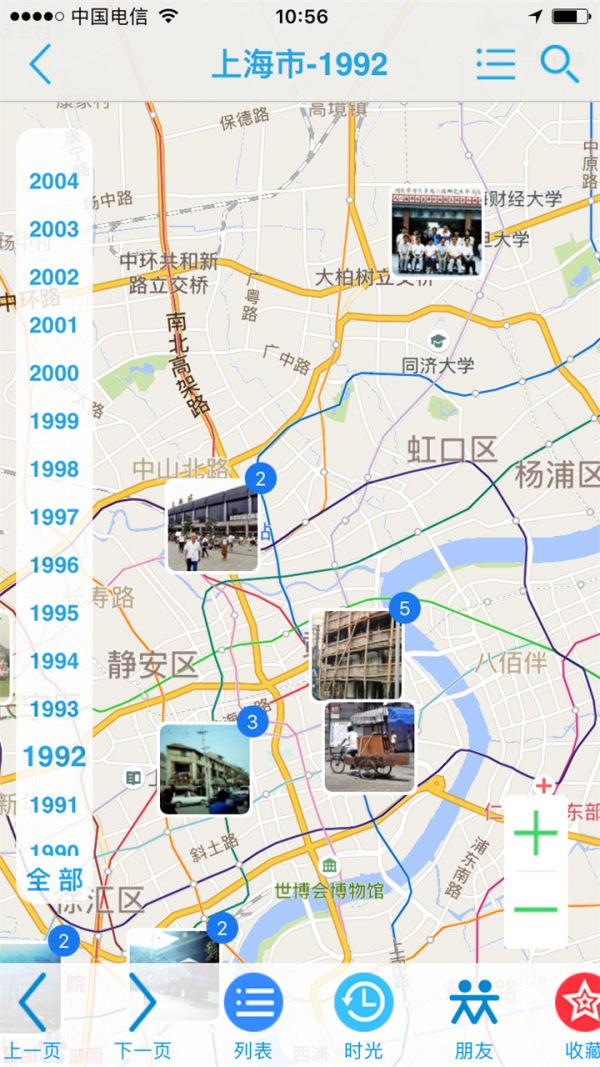Select year 2004 in the timeline
Viewport: 600px width, 1067px height.
(54, 181)
